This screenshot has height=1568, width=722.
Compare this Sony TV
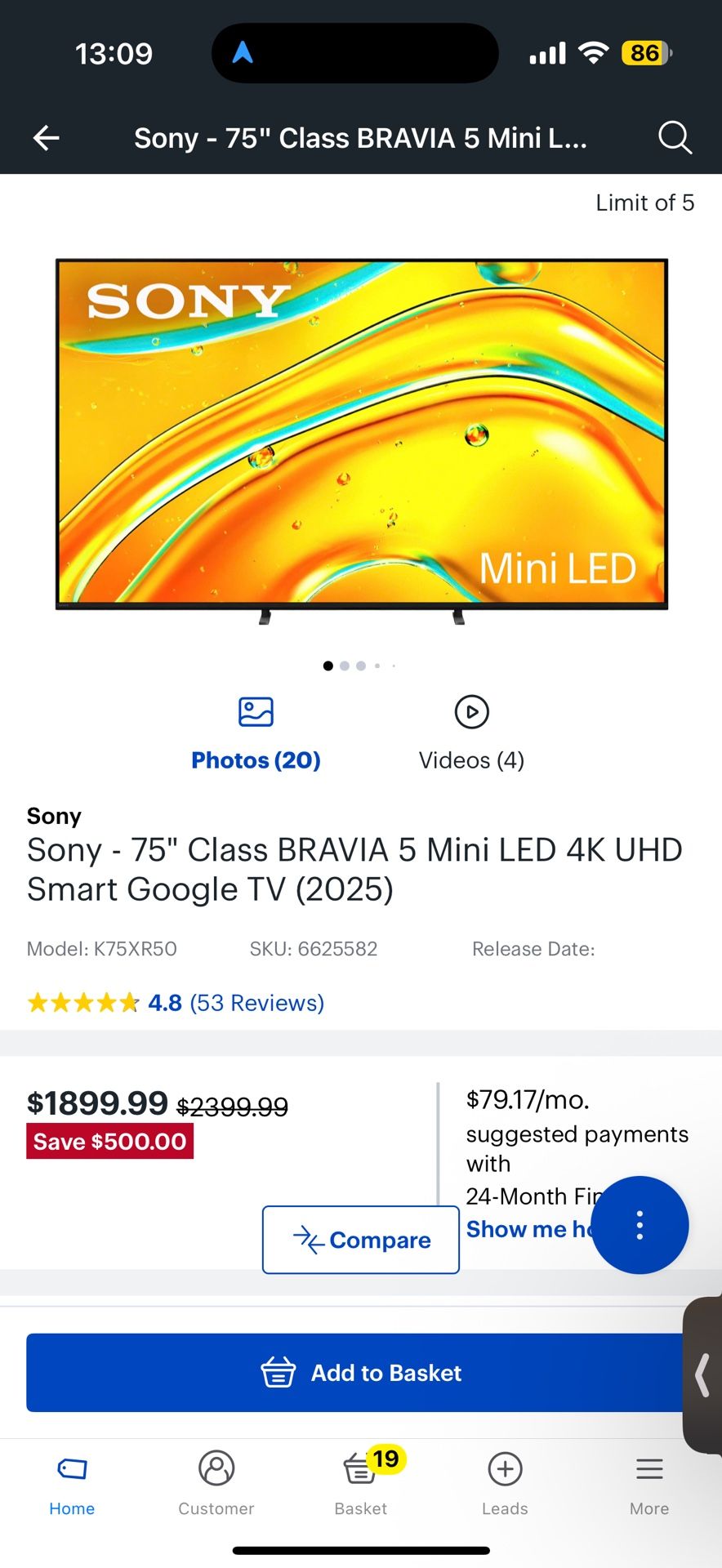pos(361,1240)
